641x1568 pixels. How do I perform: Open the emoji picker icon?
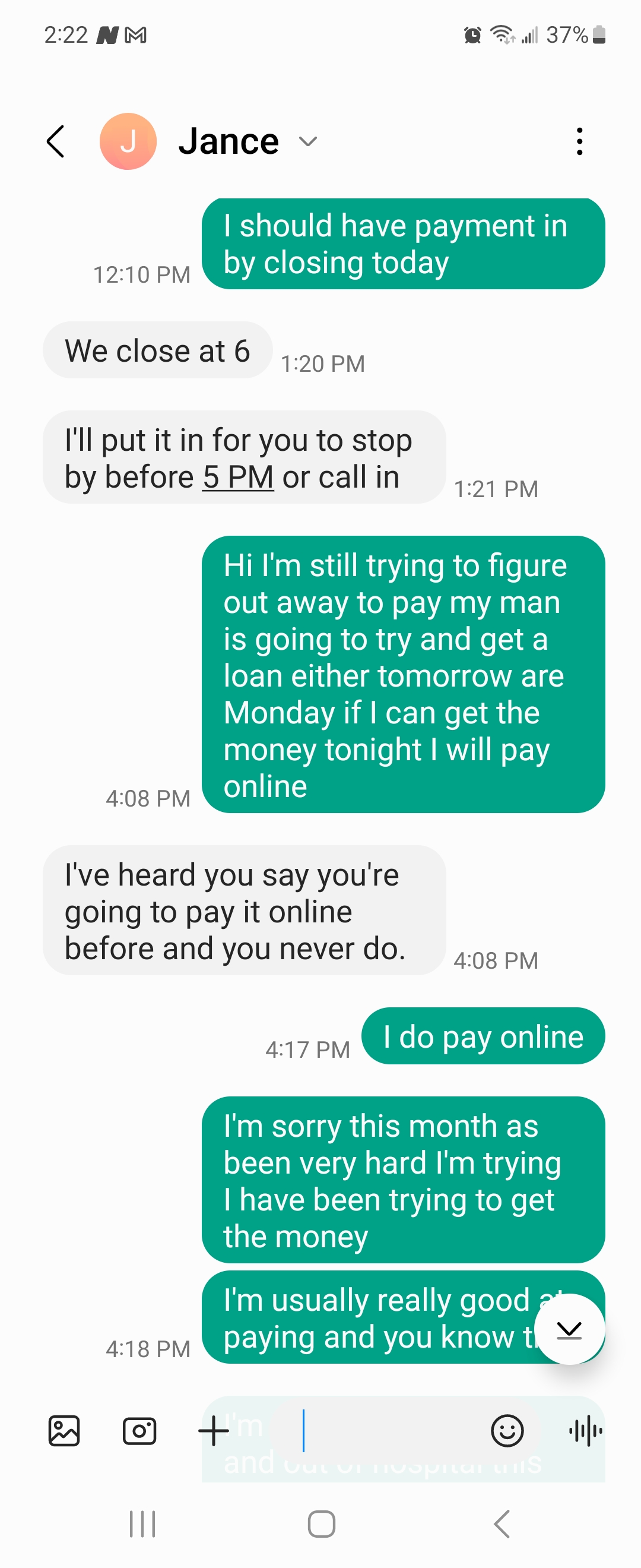pos(509,1431)
